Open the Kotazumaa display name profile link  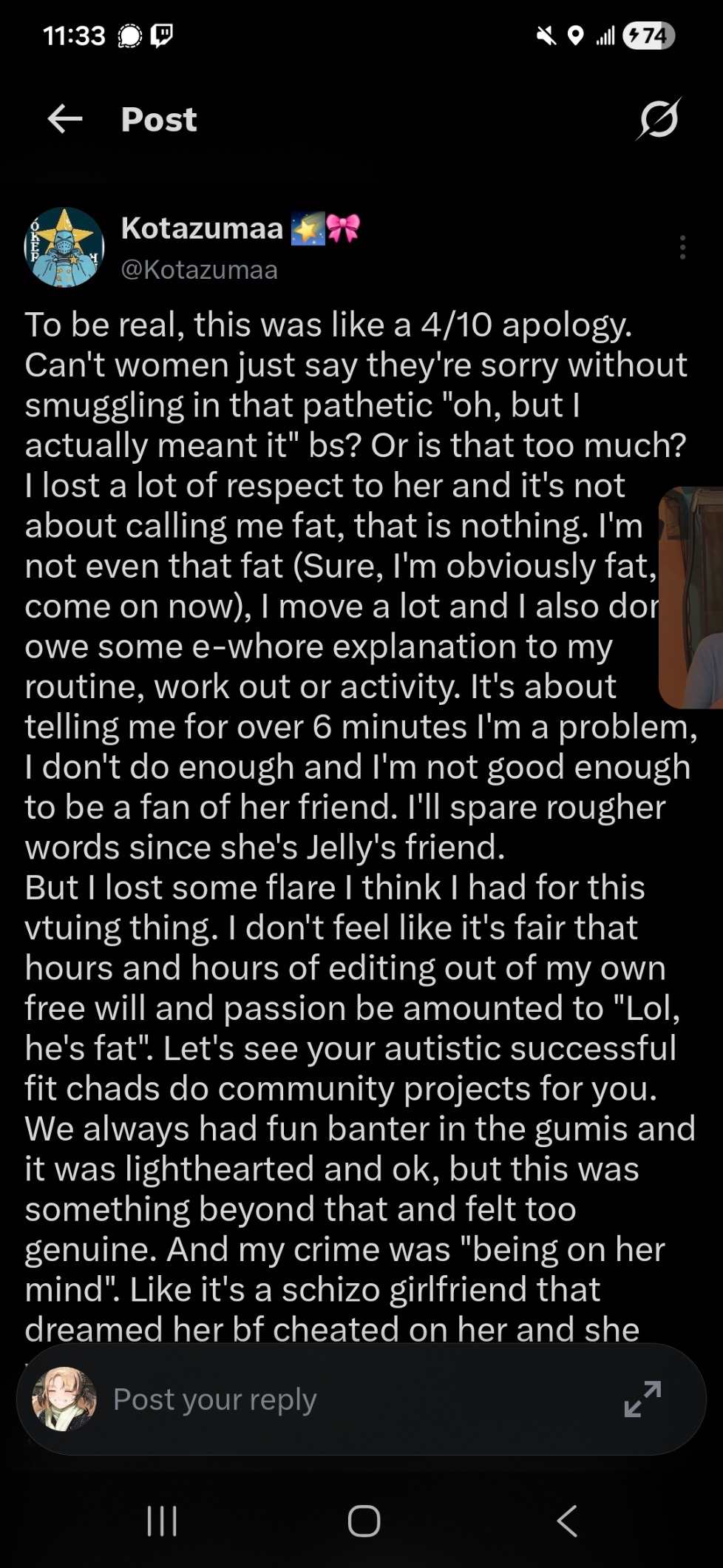(202, 229)
